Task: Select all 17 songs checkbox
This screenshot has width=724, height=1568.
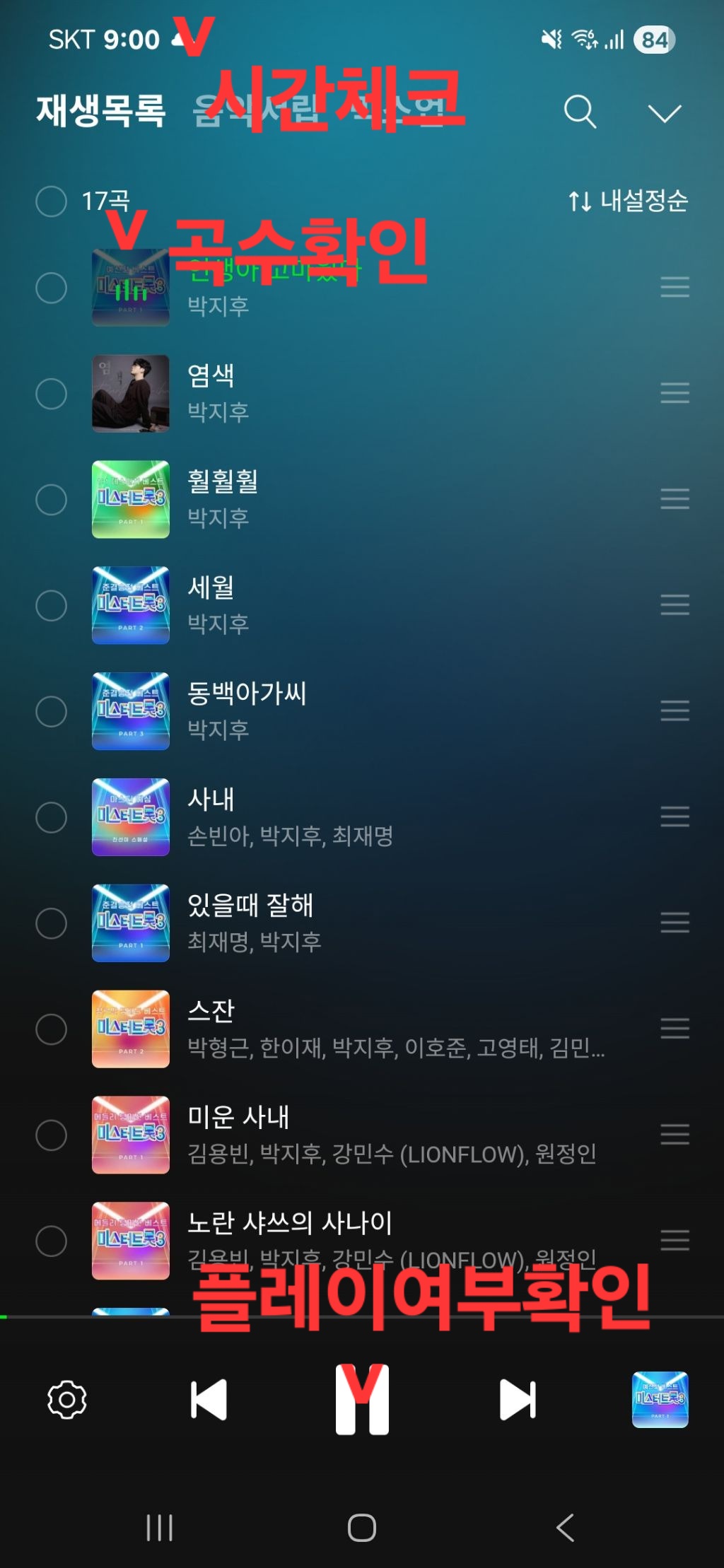Action: [51, 201]
